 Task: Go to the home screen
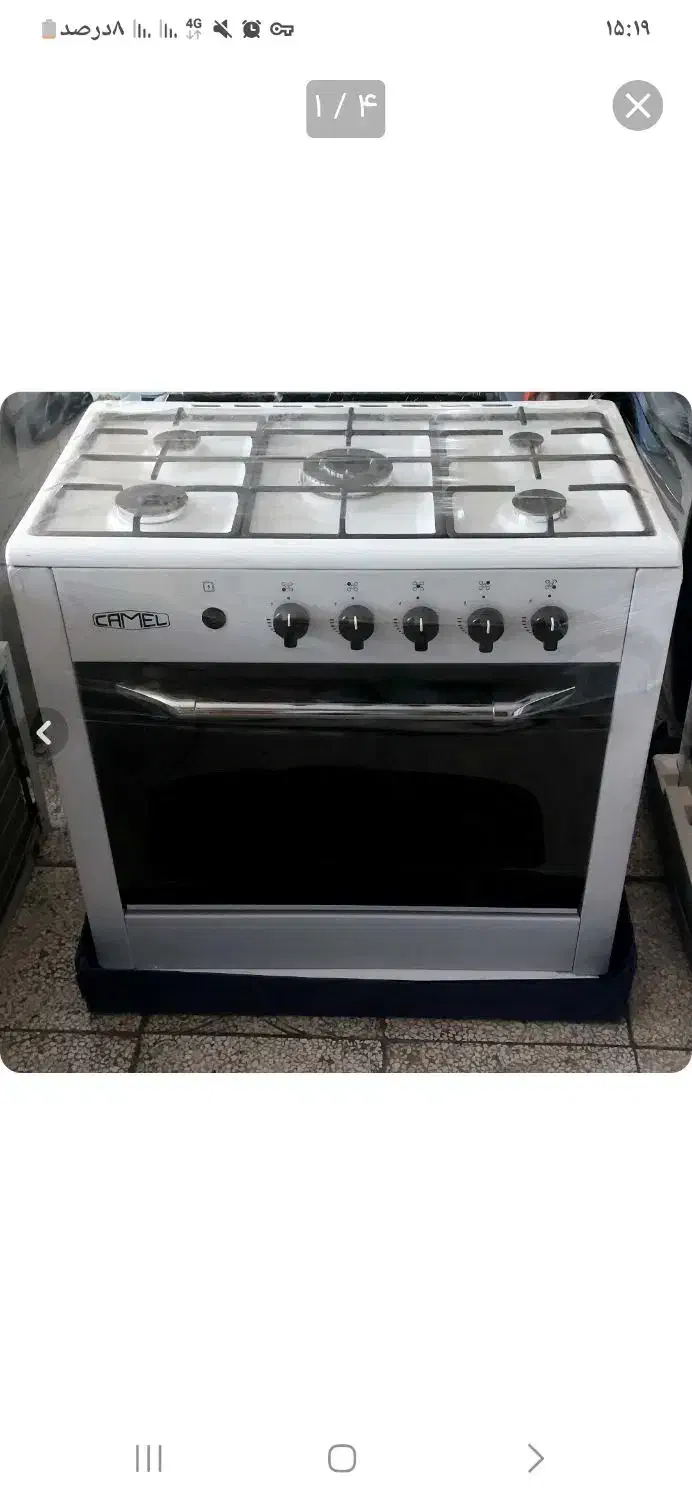[342, 1458]
